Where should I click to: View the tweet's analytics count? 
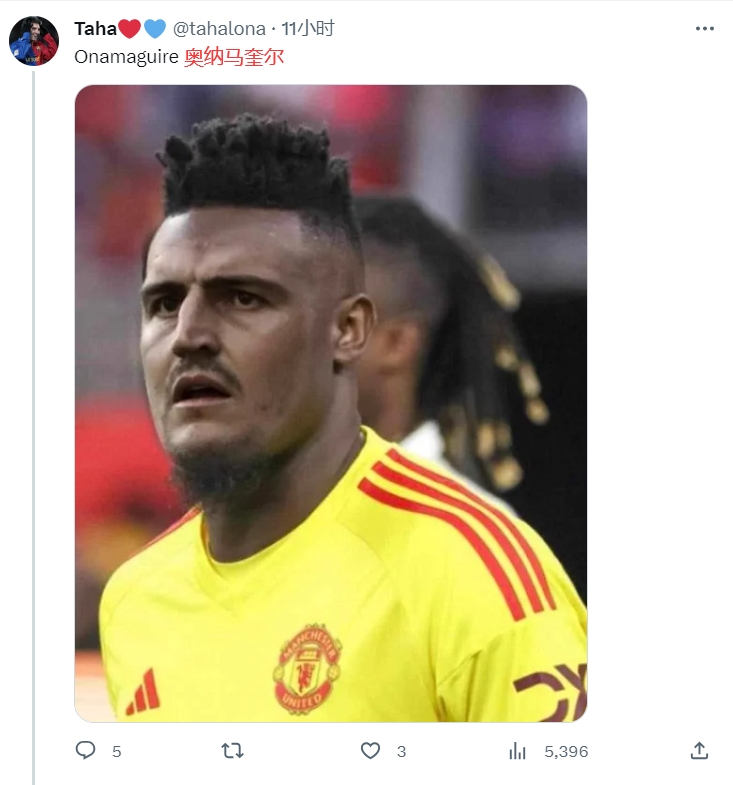[518, 750]
